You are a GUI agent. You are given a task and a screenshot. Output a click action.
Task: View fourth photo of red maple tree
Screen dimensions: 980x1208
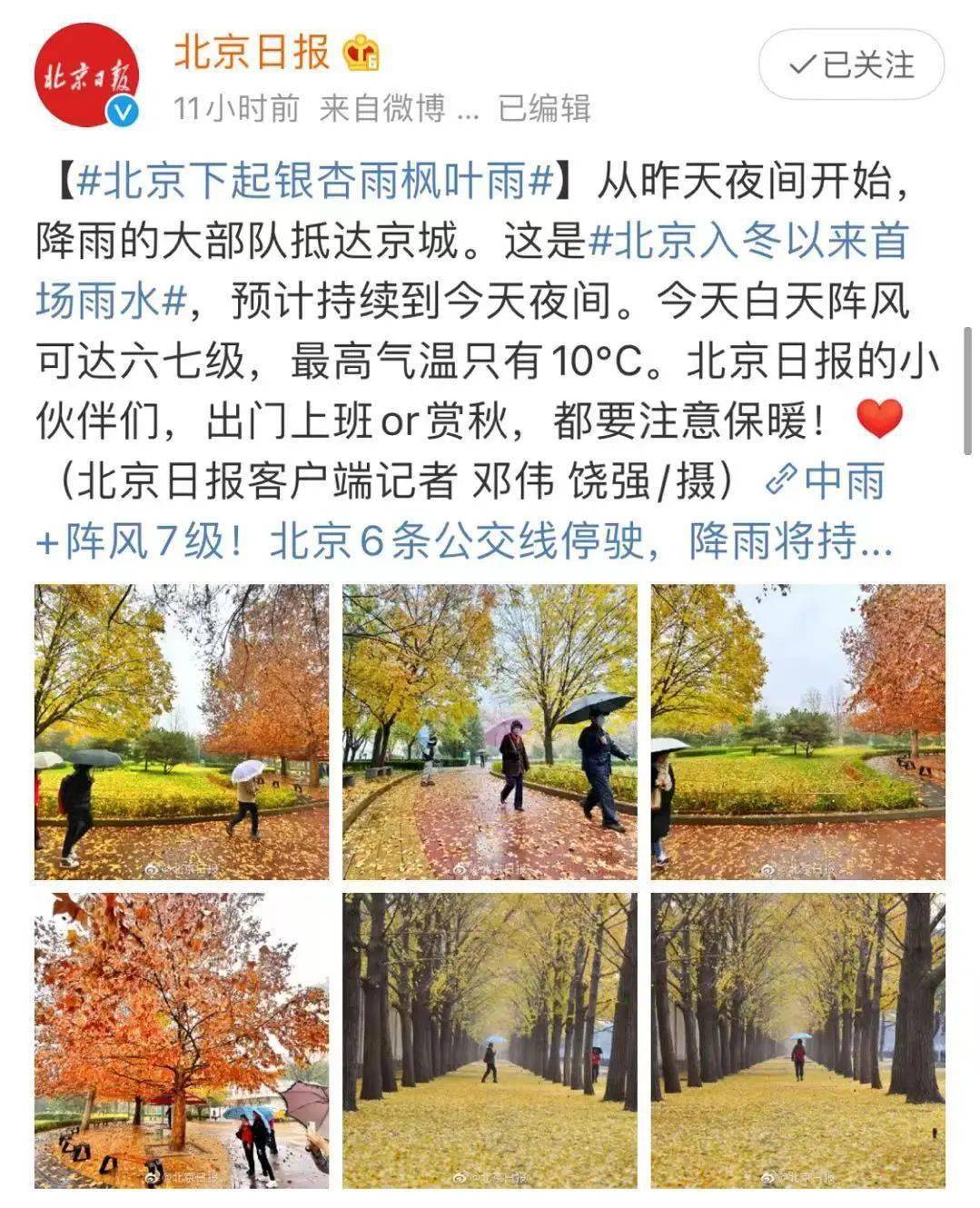pos(182,1040)
